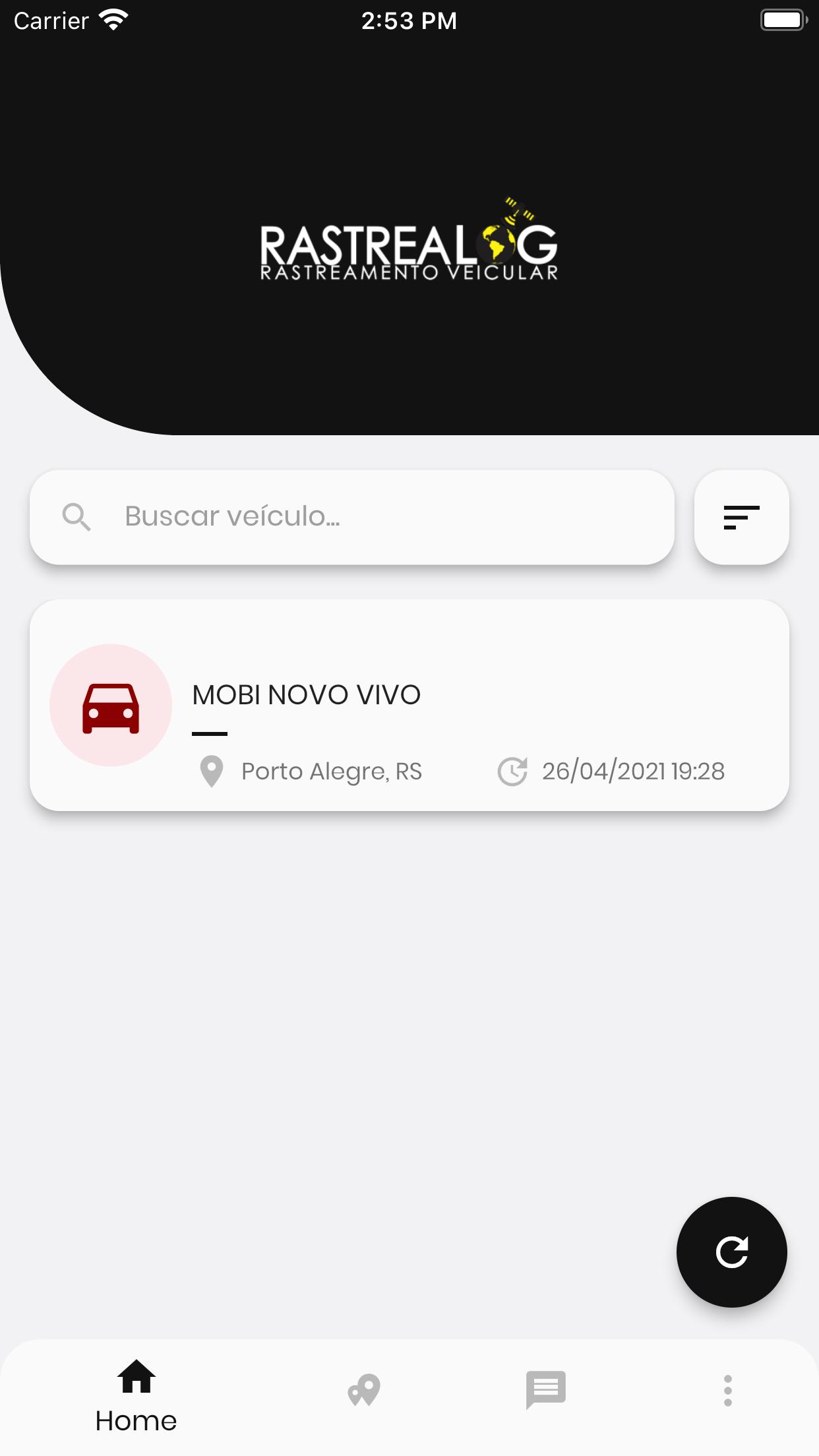Refresh the vehicle list
Image resolution: width=819 pixels, height=1456 pixels.
731,1252
